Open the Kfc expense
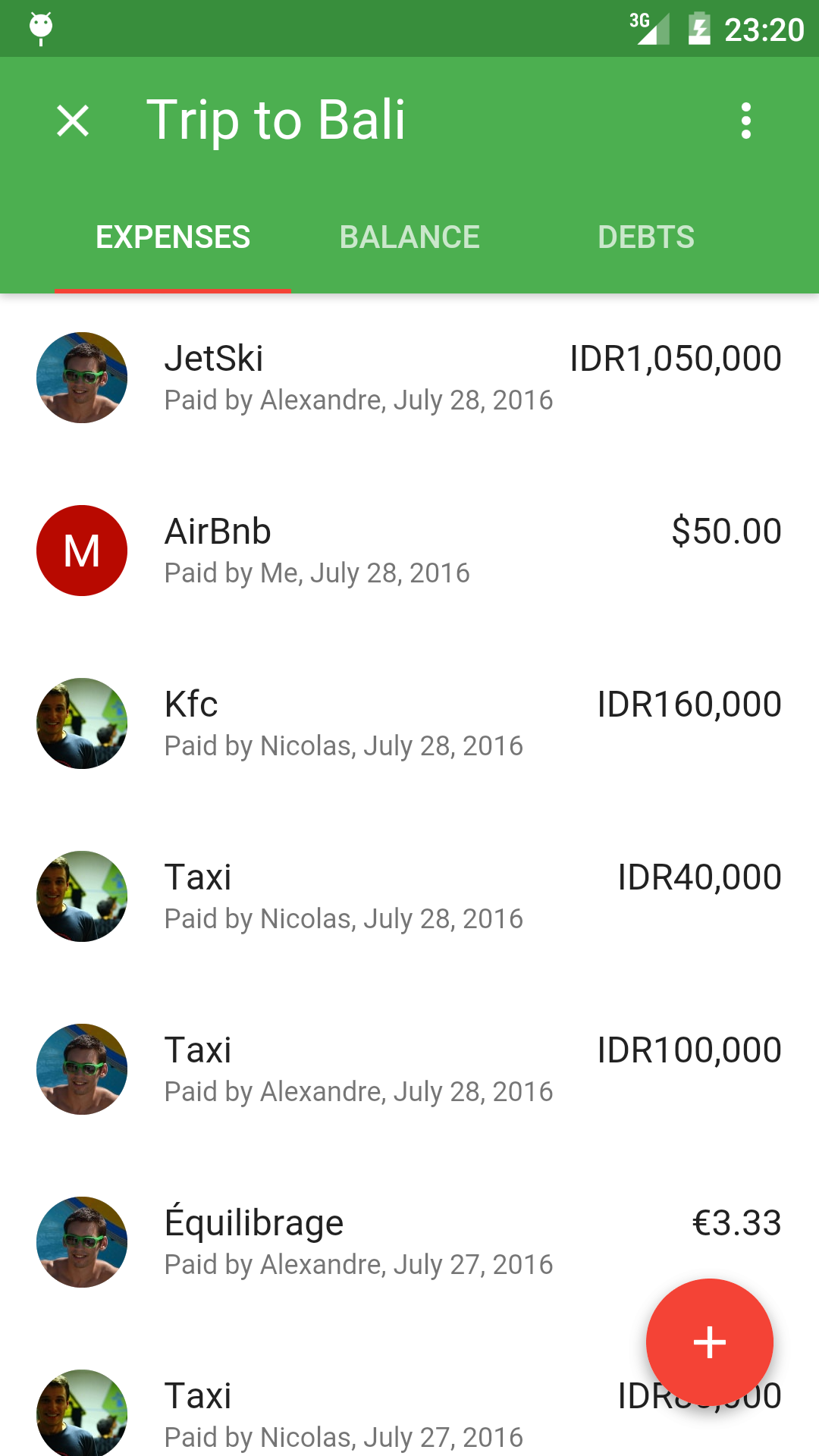The image size is (819, 1456). click(409, 723)
